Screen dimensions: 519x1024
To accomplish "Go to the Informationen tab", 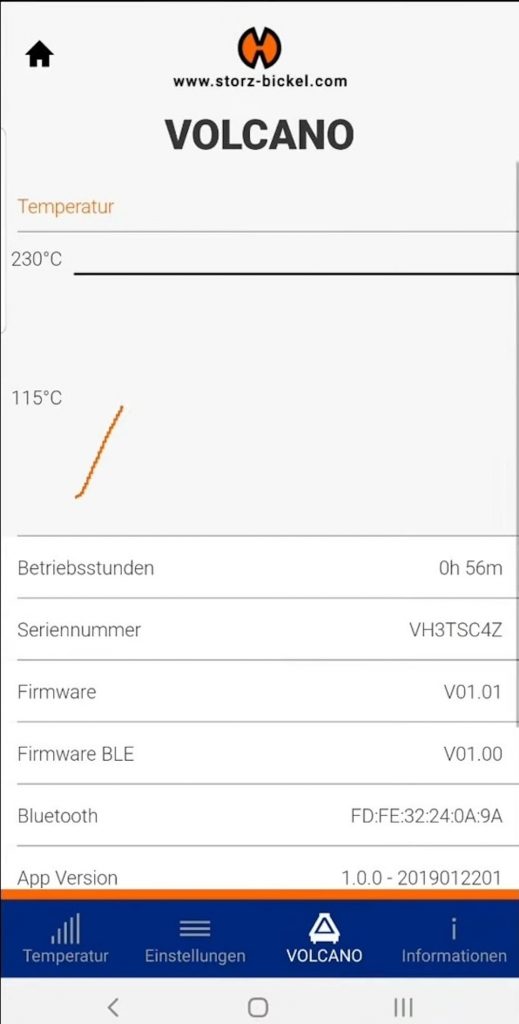I will click(x=454, y=939).
